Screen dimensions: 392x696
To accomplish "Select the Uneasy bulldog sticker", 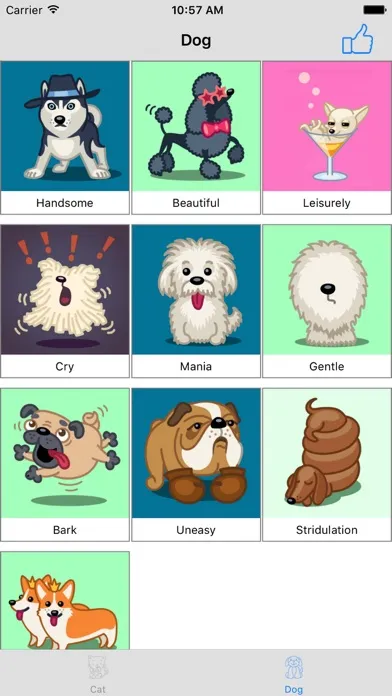I will [x=196, y=465].
